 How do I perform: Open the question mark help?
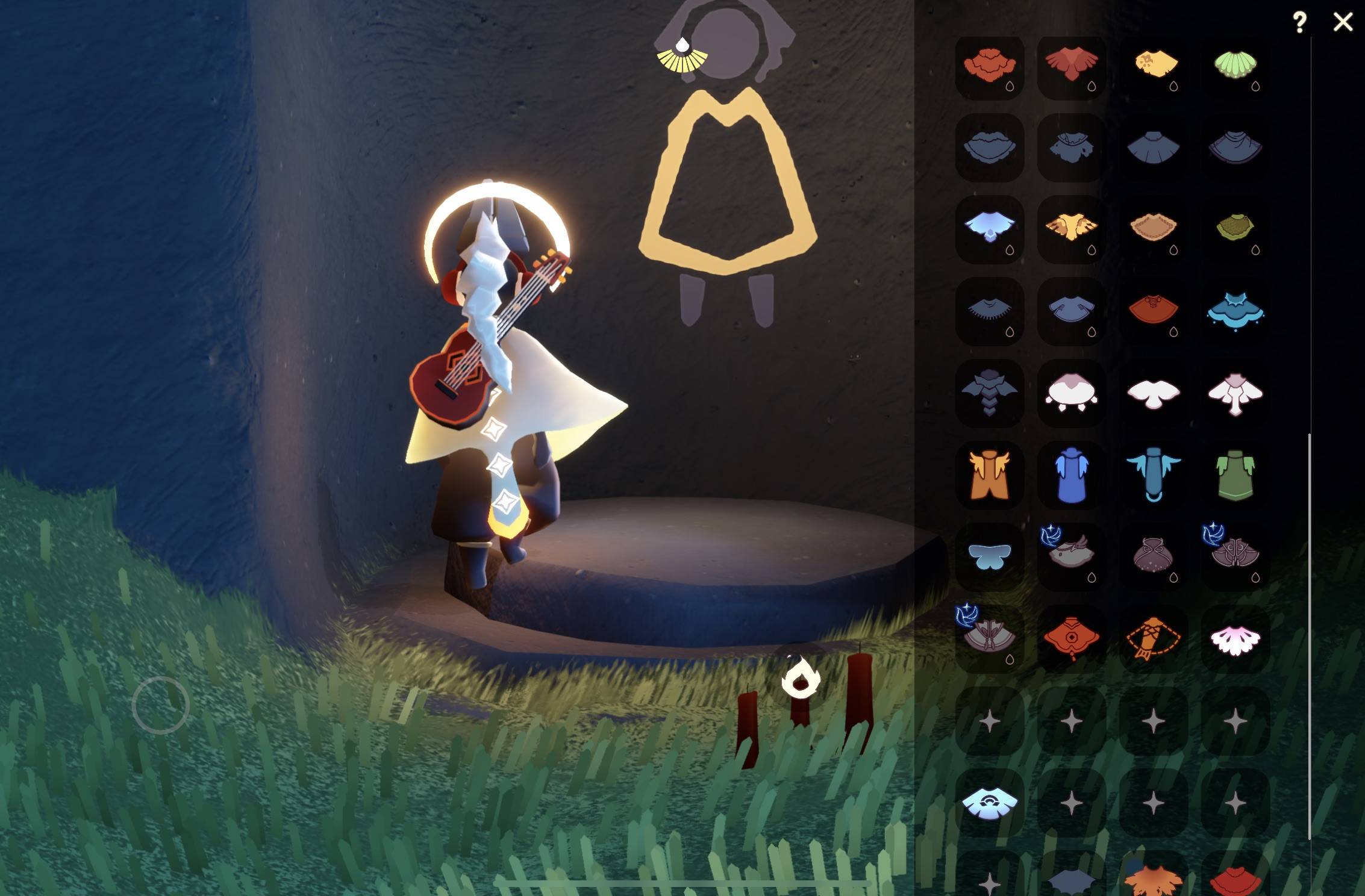tap(1299, 22)
